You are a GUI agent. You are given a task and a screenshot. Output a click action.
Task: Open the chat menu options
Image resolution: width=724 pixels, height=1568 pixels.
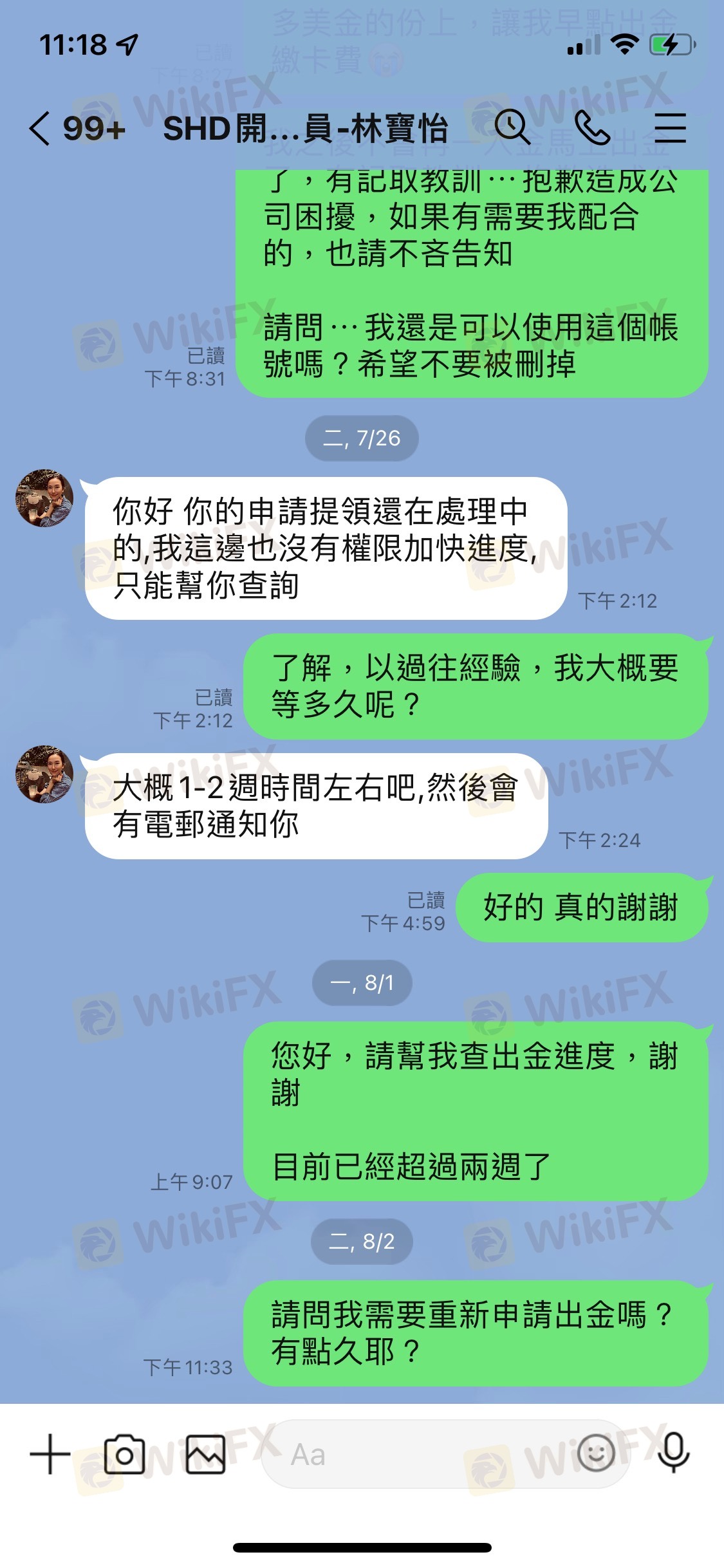670,127
